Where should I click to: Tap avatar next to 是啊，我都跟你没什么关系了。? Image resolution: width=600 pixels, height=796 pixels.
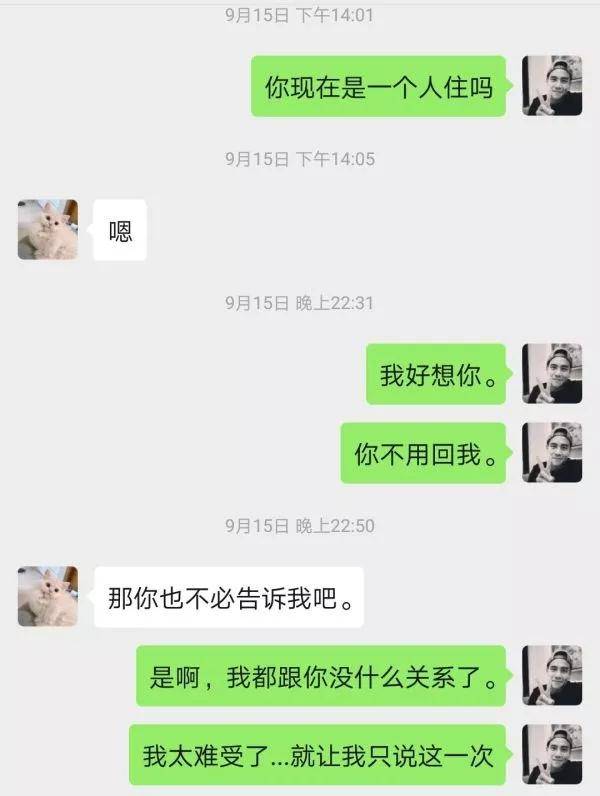pos(552,676)
